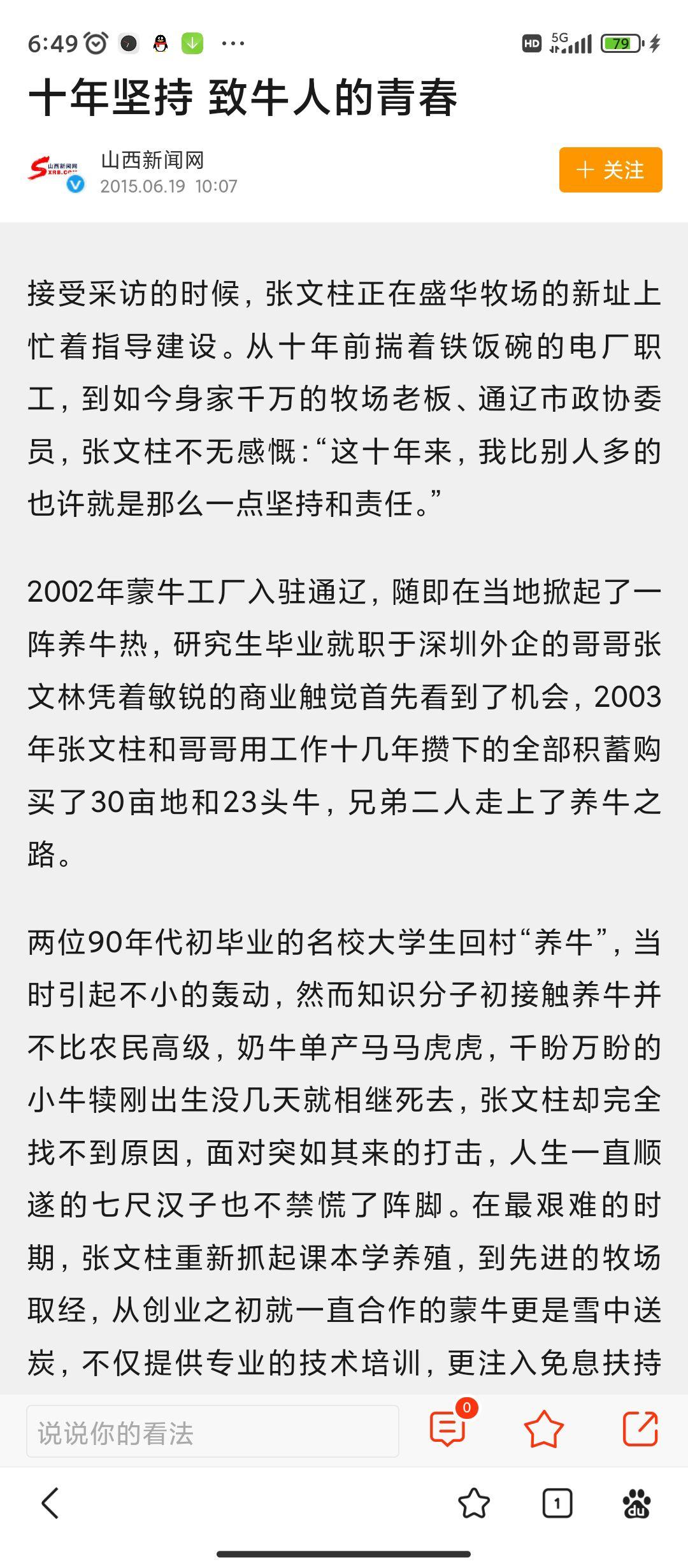Open the Baidu paw home button

click(637, 1504)
